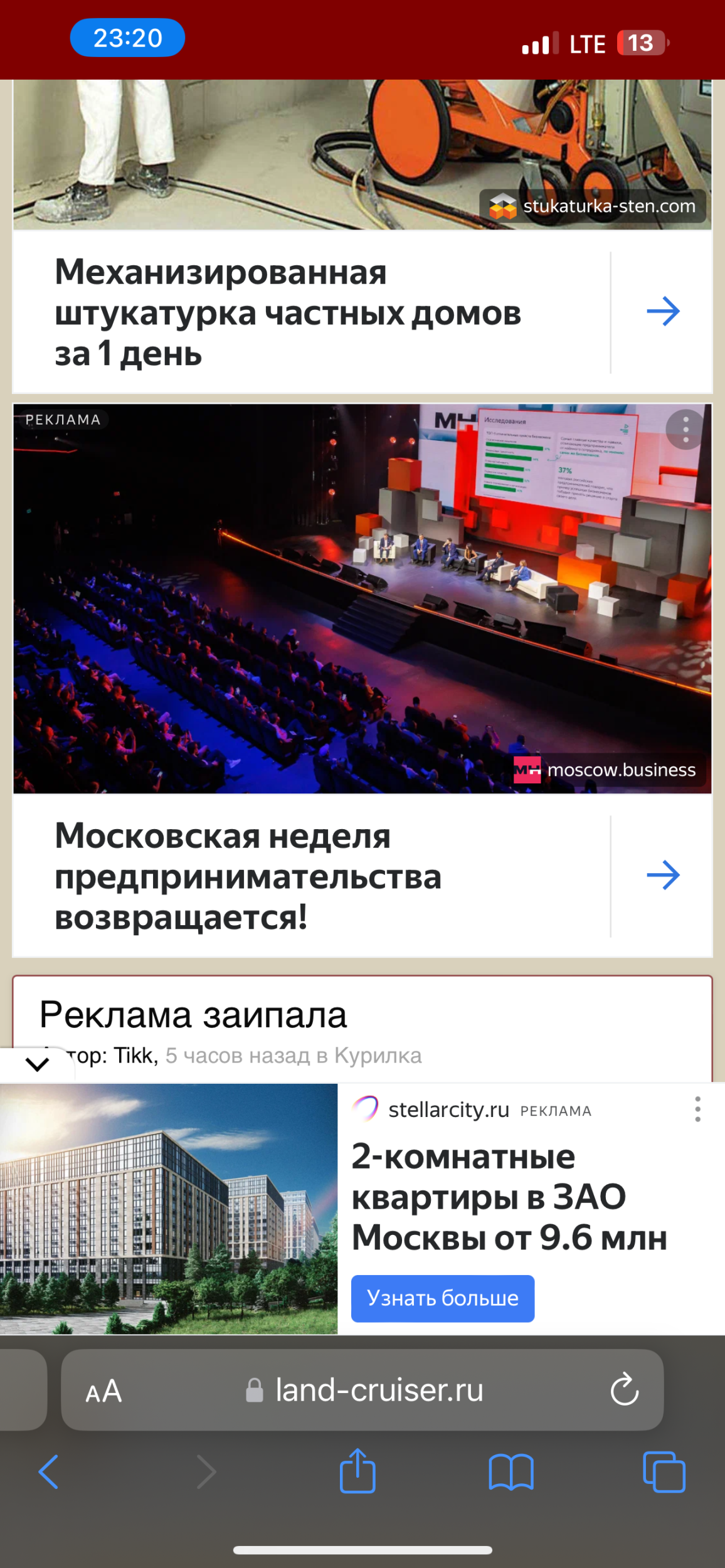Open the AA reader and text size menu

pos(103,1391)
